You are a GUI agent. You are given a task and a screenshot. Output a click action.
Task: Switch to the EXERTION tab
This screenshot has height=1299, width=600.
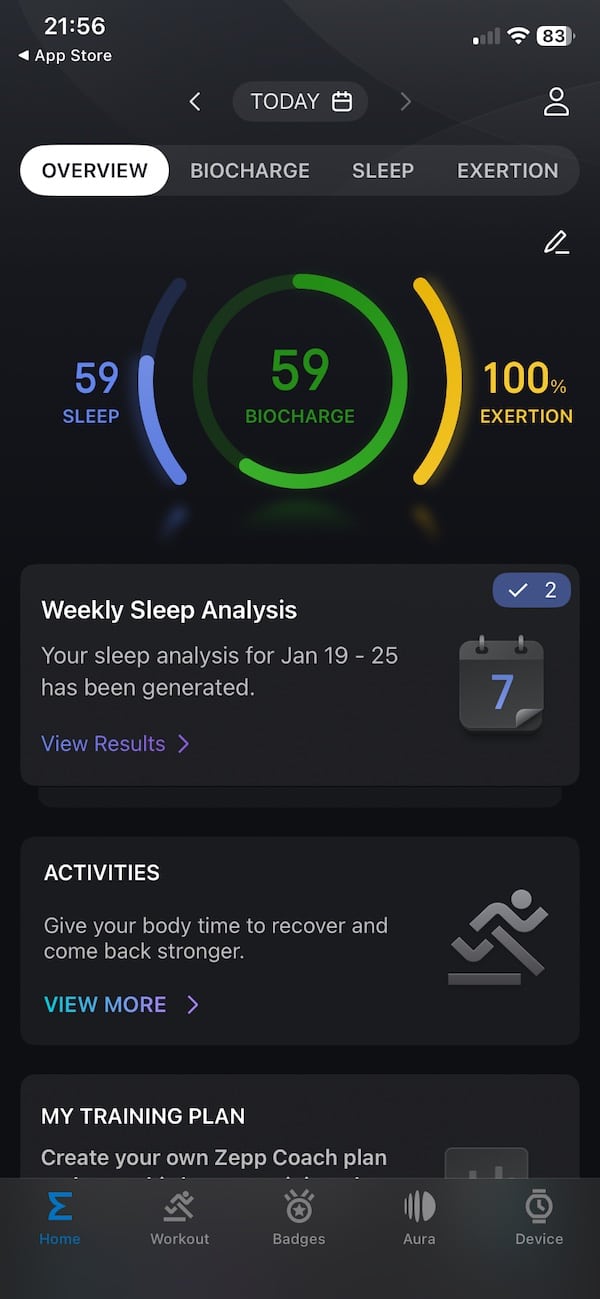click(507, 170)
